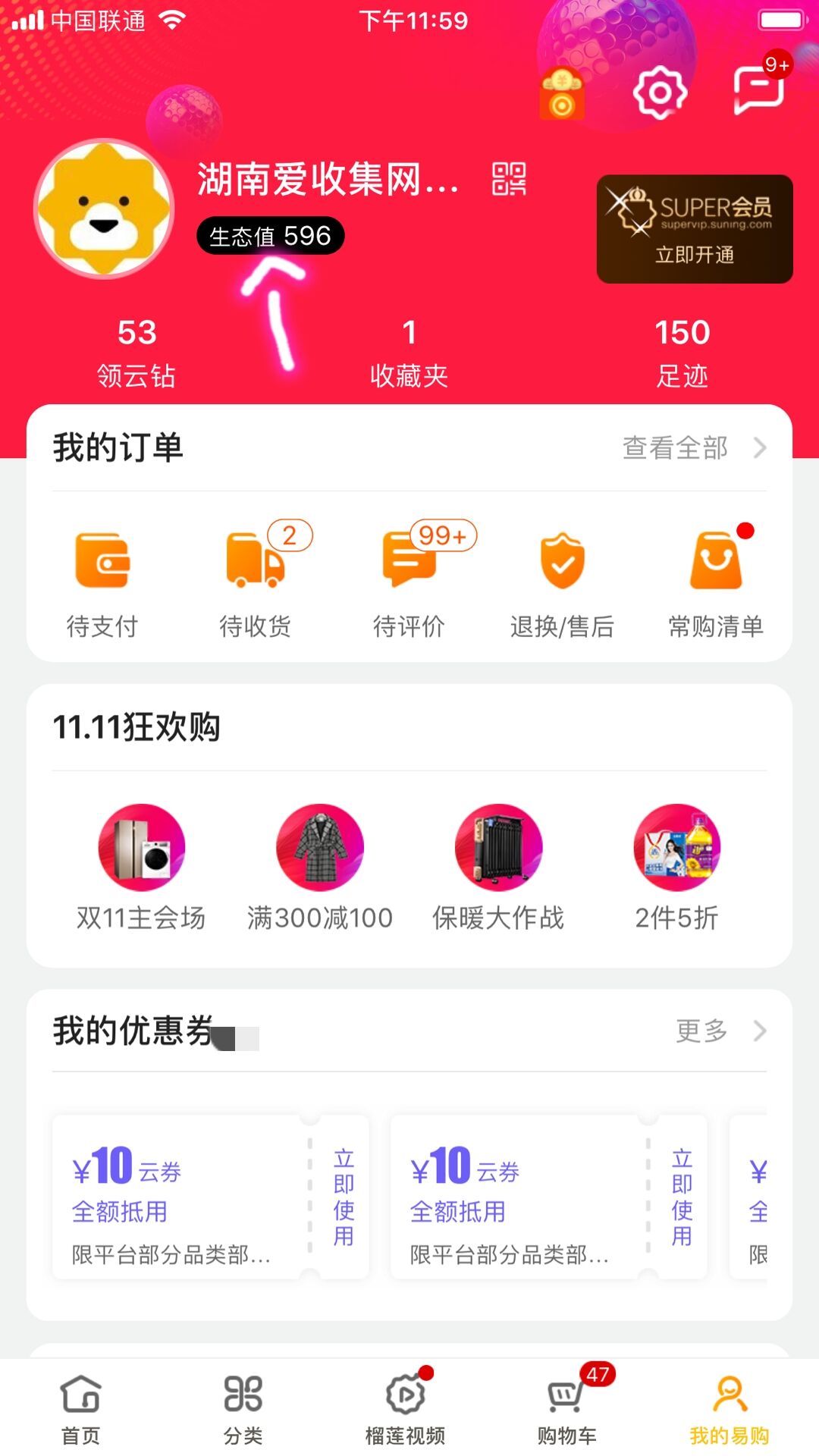Open 生态值 596 badge
819x1456 pixels.
coord(270,236)
